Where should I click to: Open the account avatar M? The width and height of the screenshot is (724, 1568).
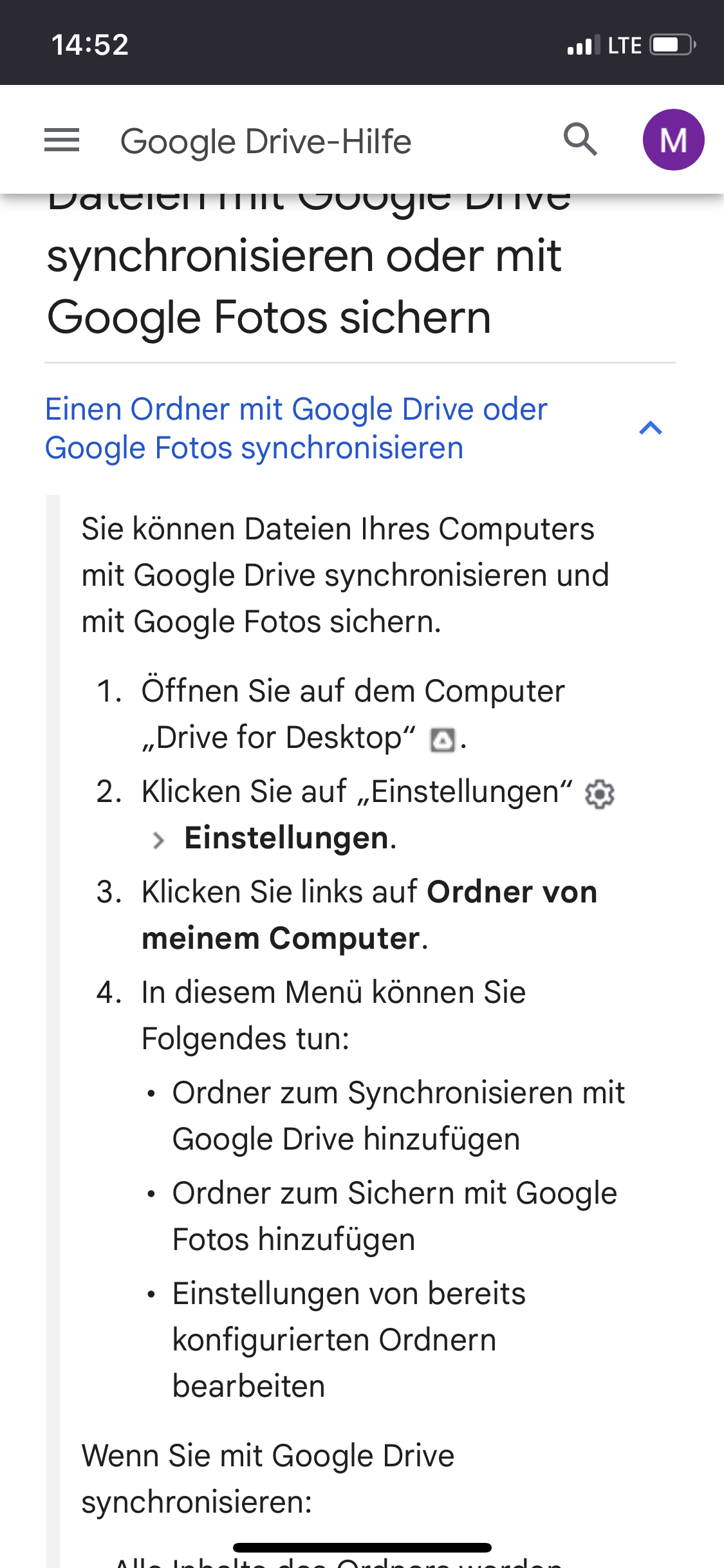click(673, 140)
